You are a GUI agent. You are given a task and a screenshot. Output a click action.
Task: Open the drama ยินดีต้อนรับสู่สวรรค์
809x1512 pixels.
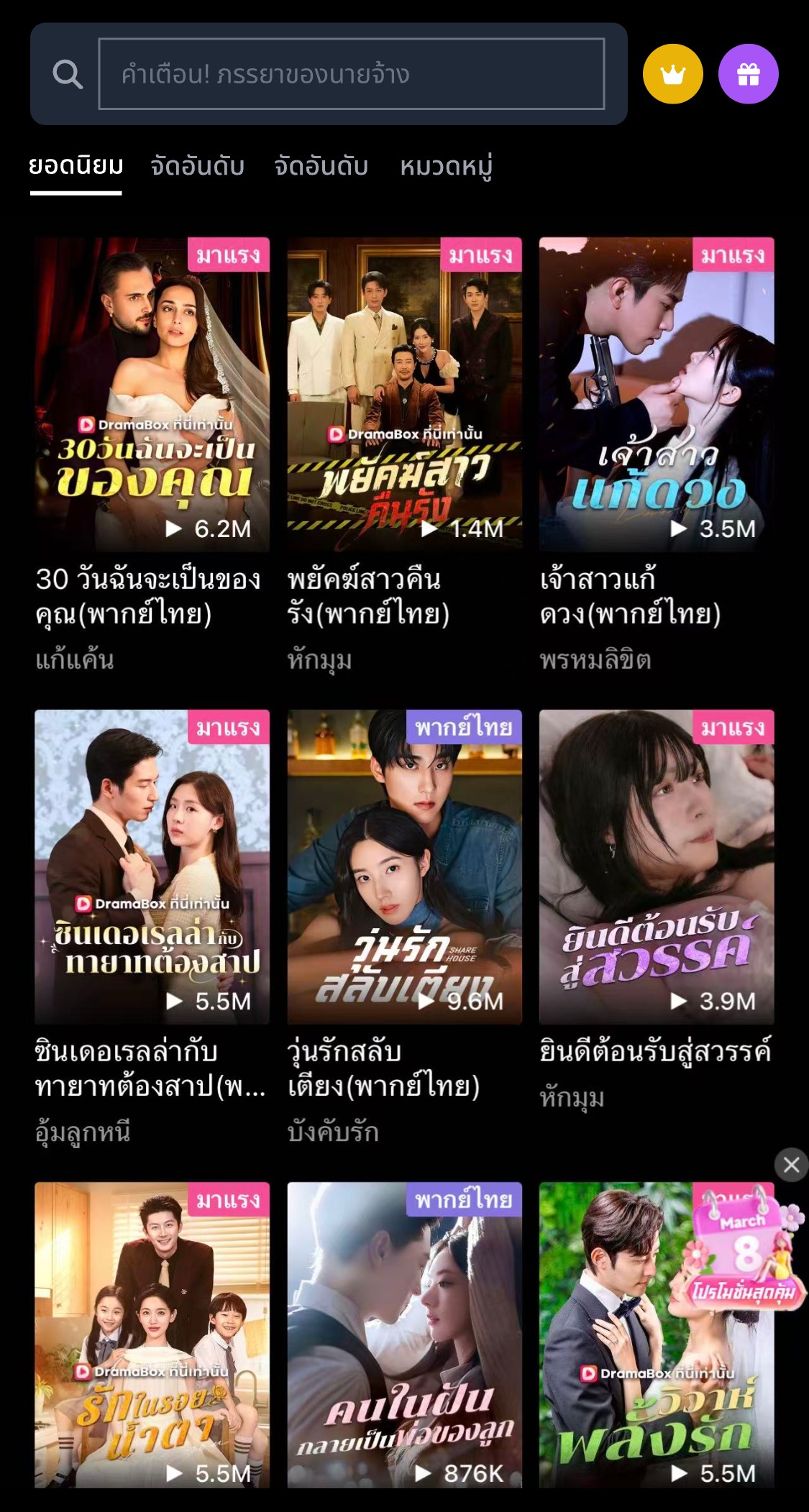[x=657, y=866]
